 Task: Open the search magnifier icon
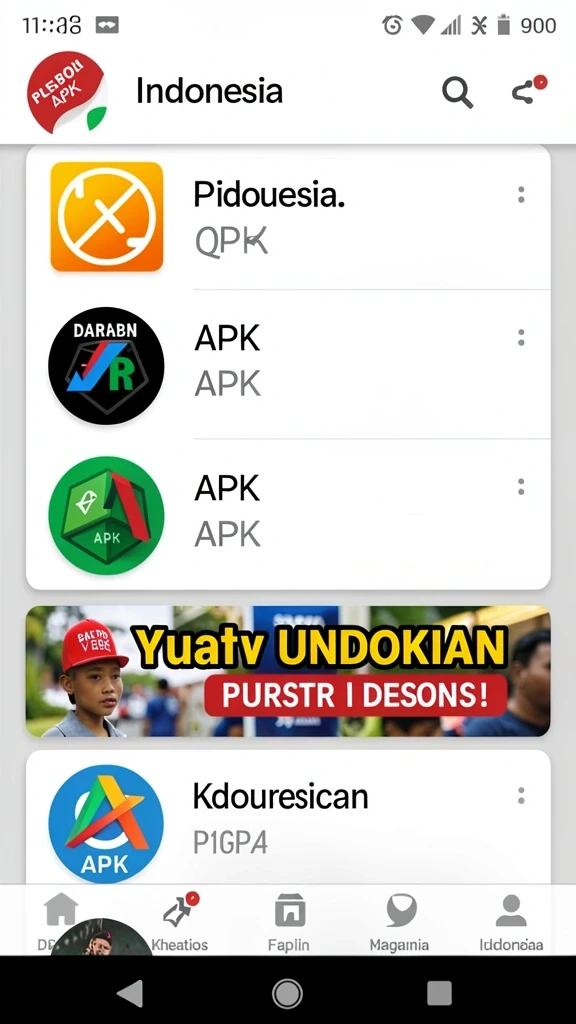[x=457, y=92]
